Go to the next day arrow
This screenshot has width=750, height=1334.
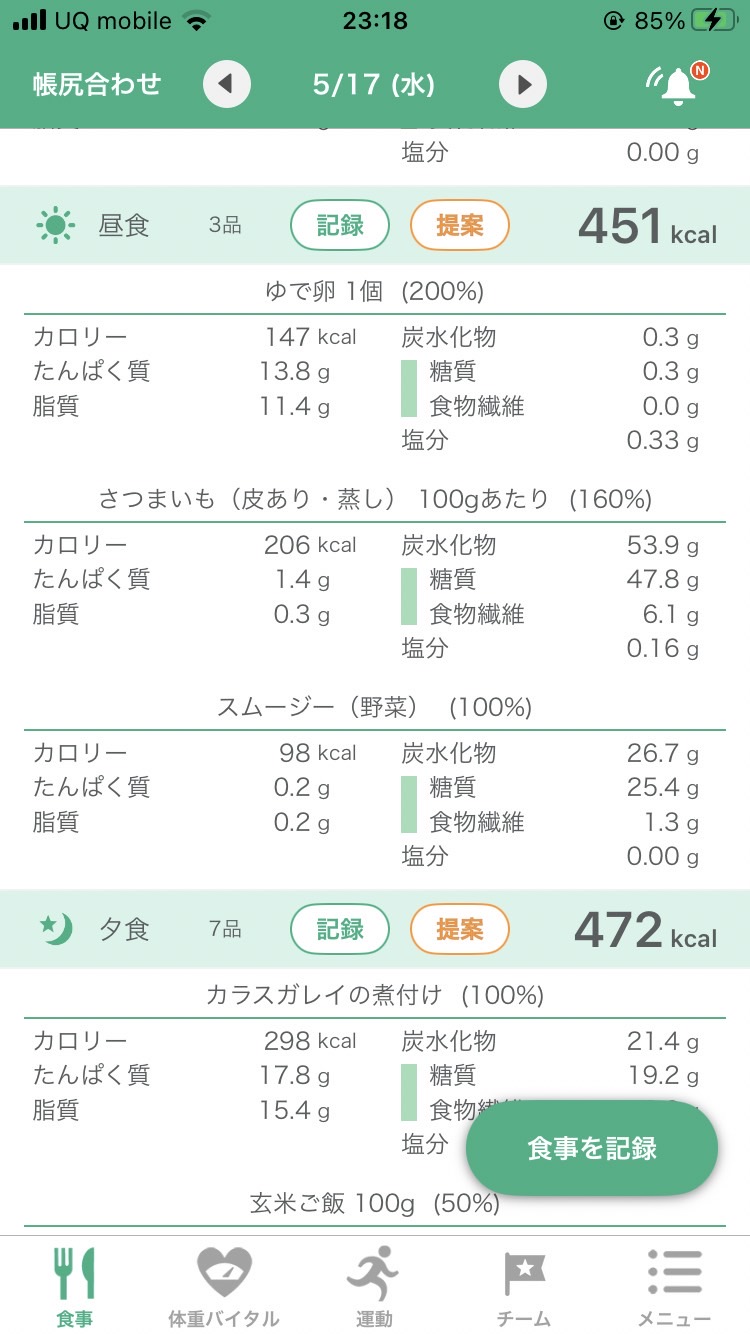[523, 84]
